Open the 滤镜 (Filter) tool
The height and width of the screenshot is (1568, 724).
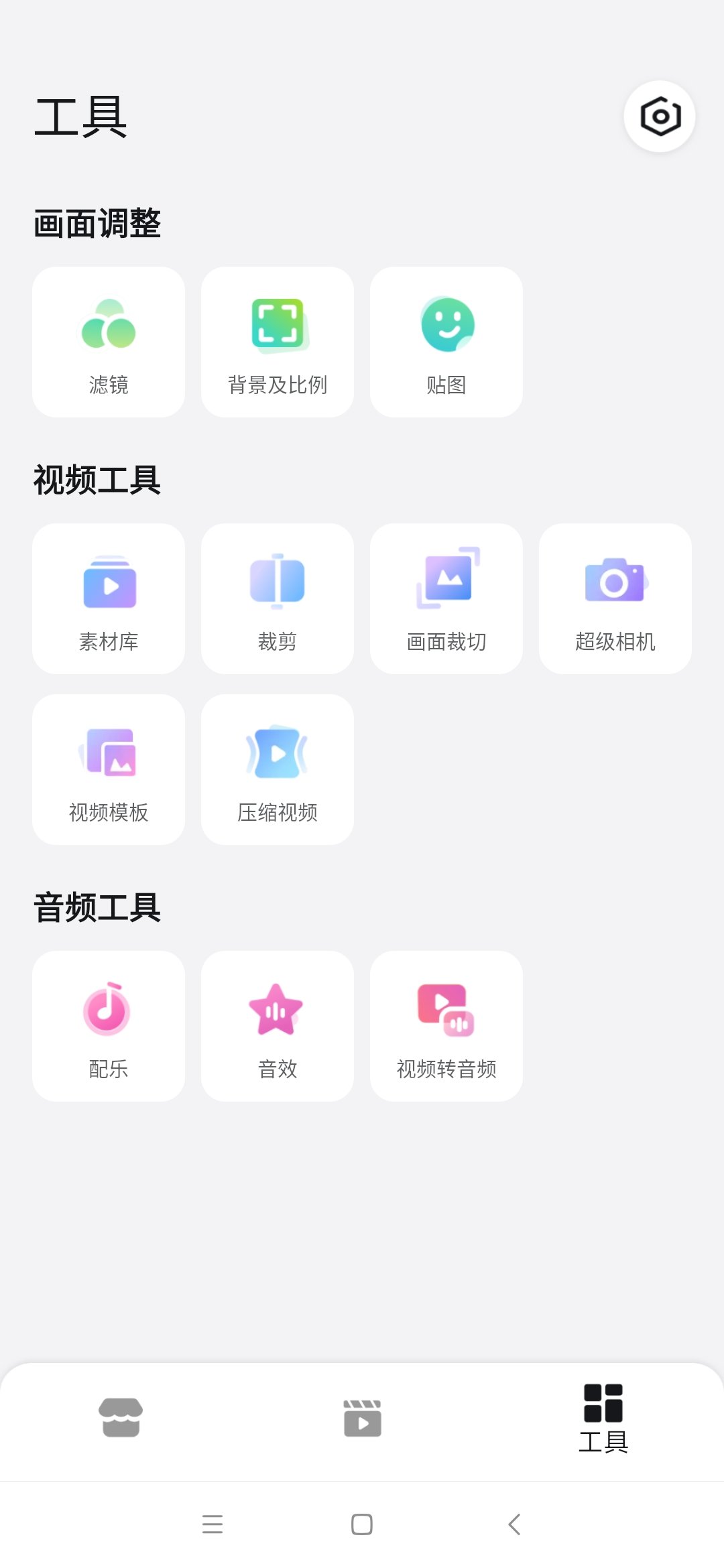(108, 340)
